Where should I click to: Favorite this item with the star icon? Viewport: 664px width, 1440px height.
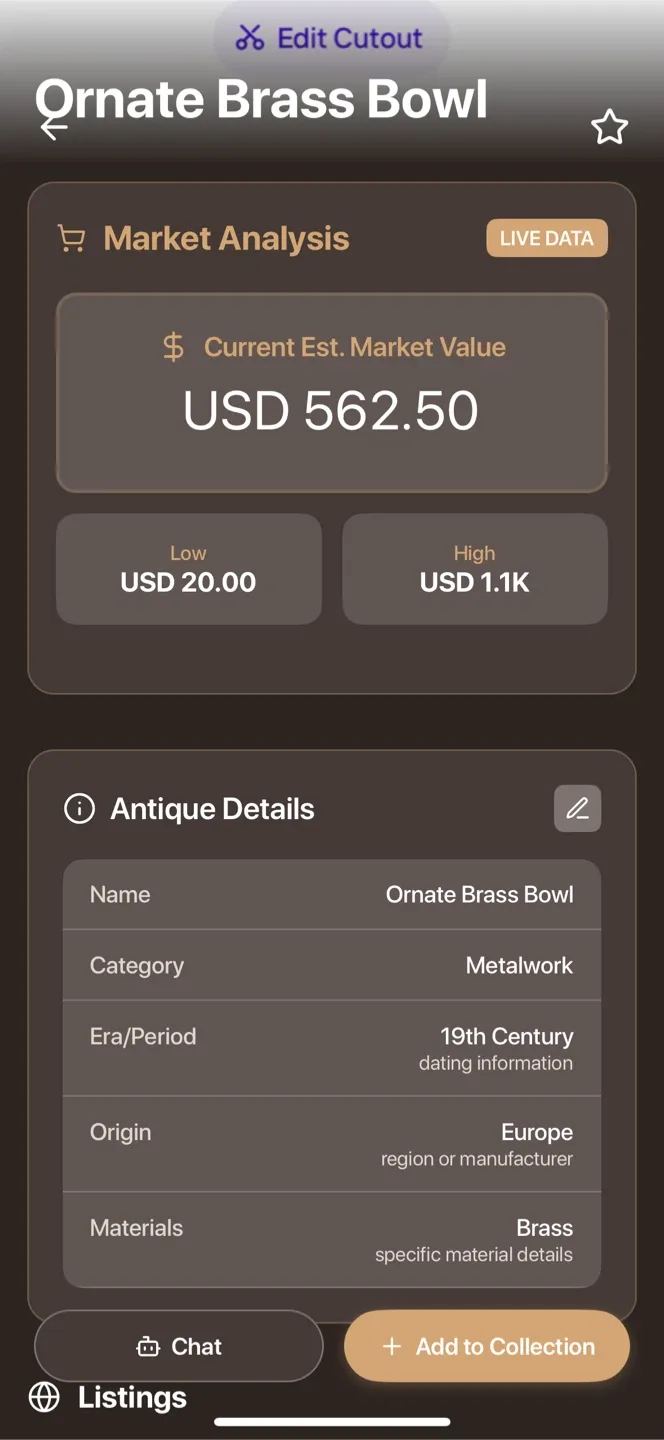[x=609, y=128]
